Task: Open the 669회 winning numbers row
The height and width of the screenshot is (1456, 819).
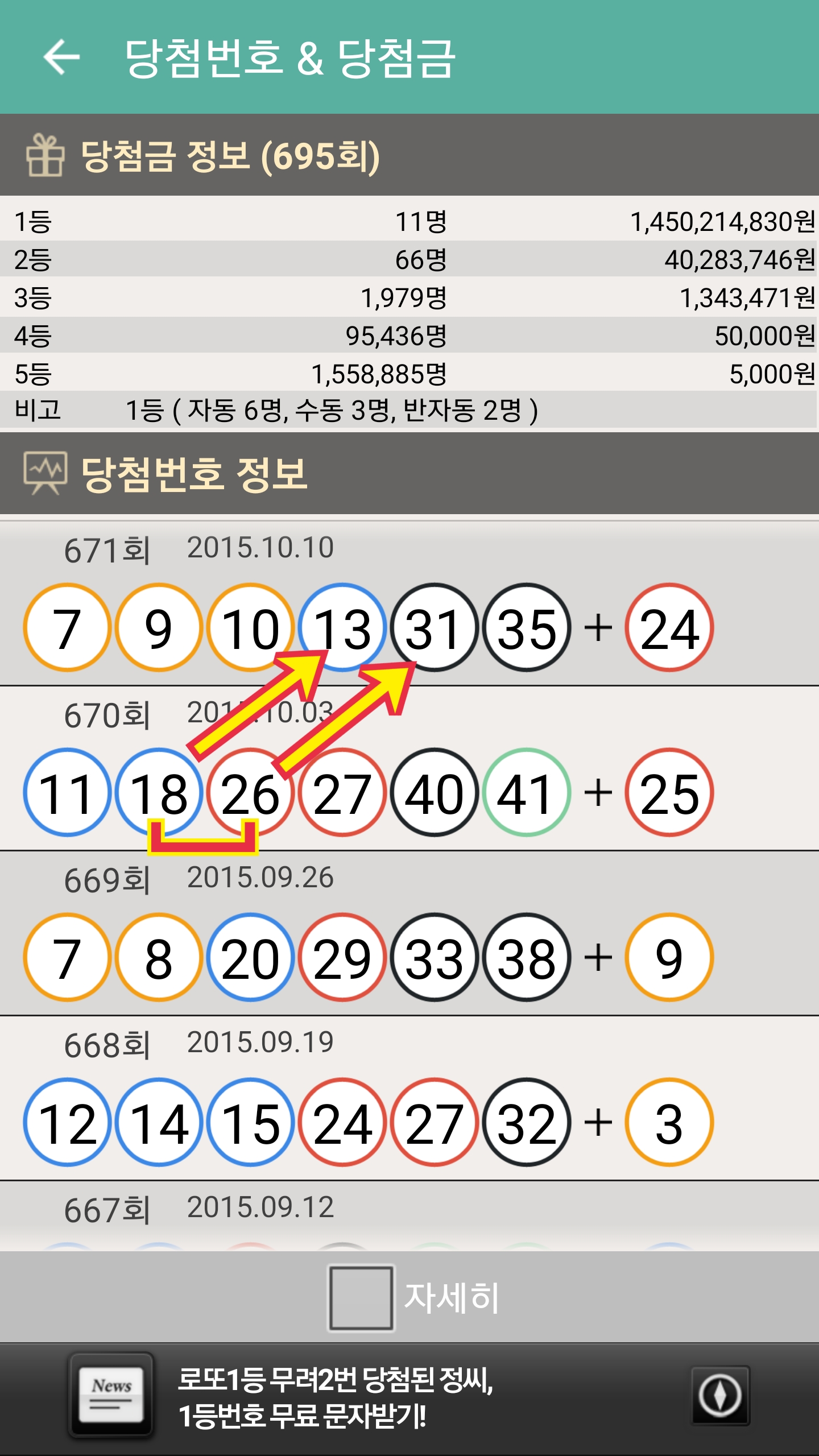Action: 409,934
